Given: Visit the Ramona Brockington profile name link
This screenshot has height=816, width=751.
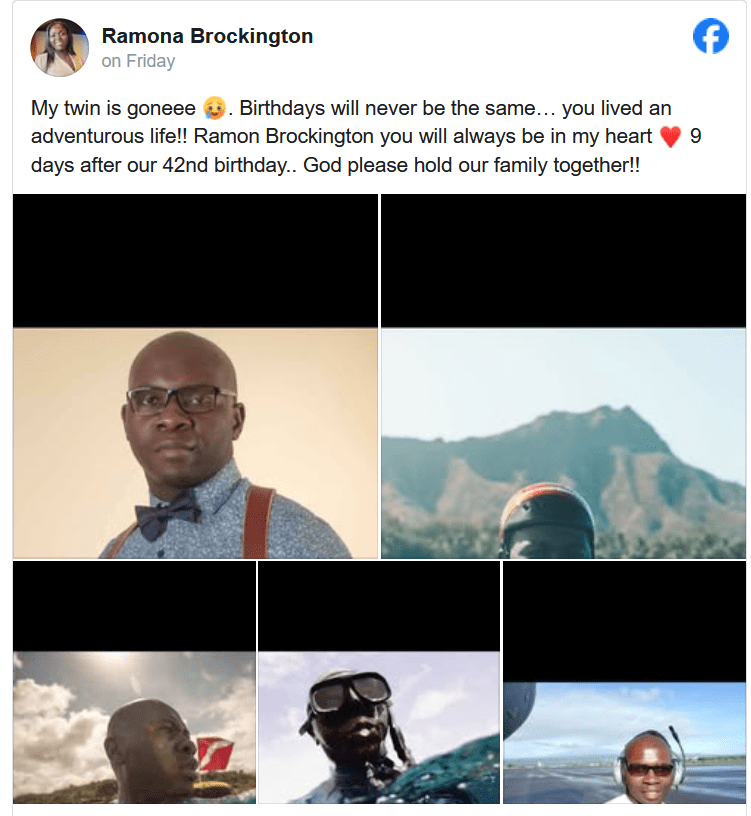Looking at the screenshot, I should 207,36.
